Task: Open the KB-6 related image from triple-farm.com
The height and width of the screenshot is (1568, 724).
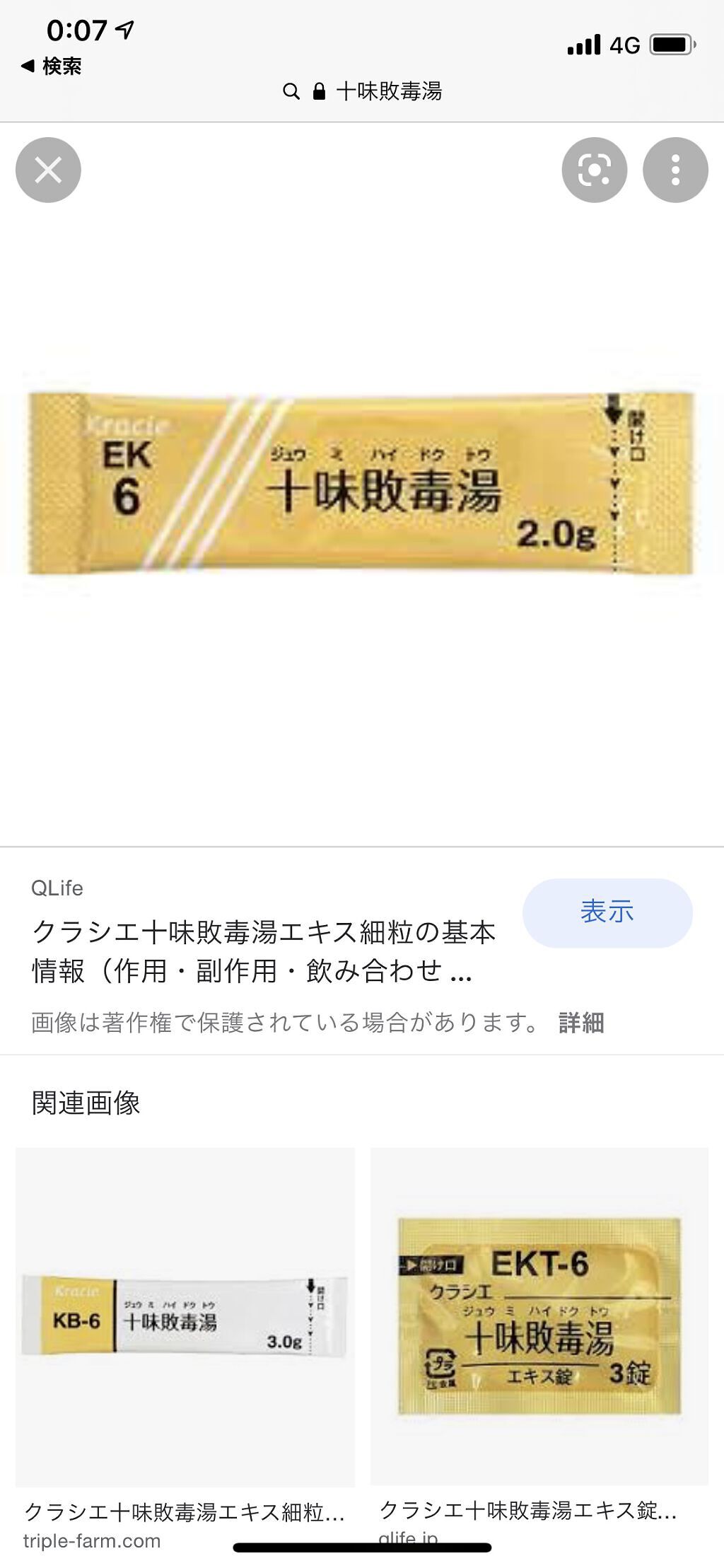Action: (x=185, y=1317)
